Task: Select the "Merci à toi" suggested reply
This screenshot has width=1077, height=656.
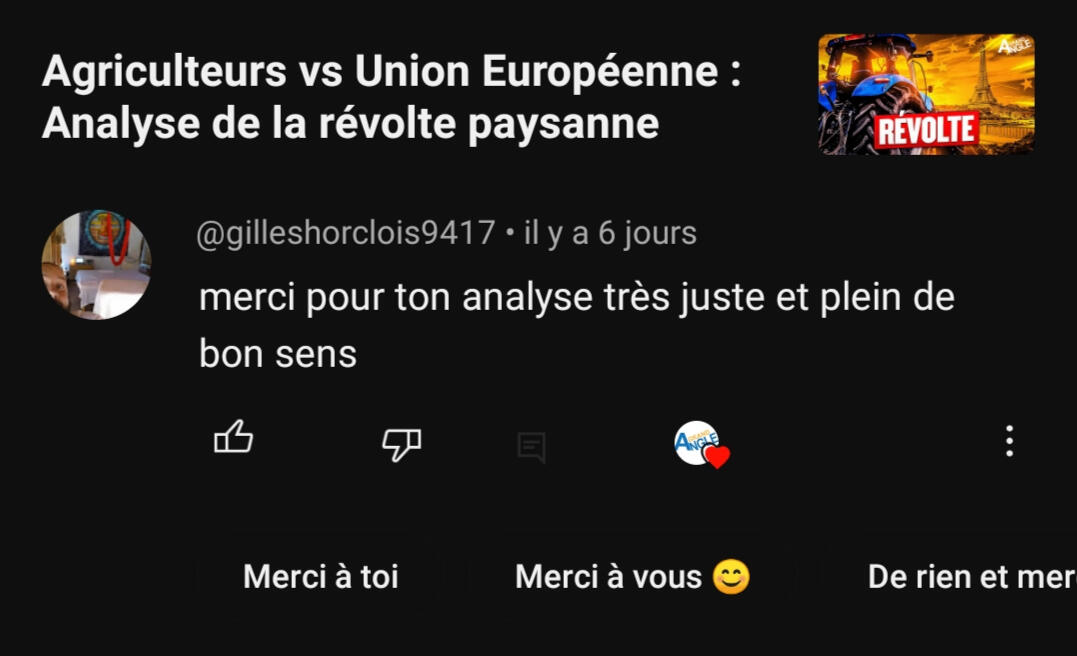Action: pos(321,577)
